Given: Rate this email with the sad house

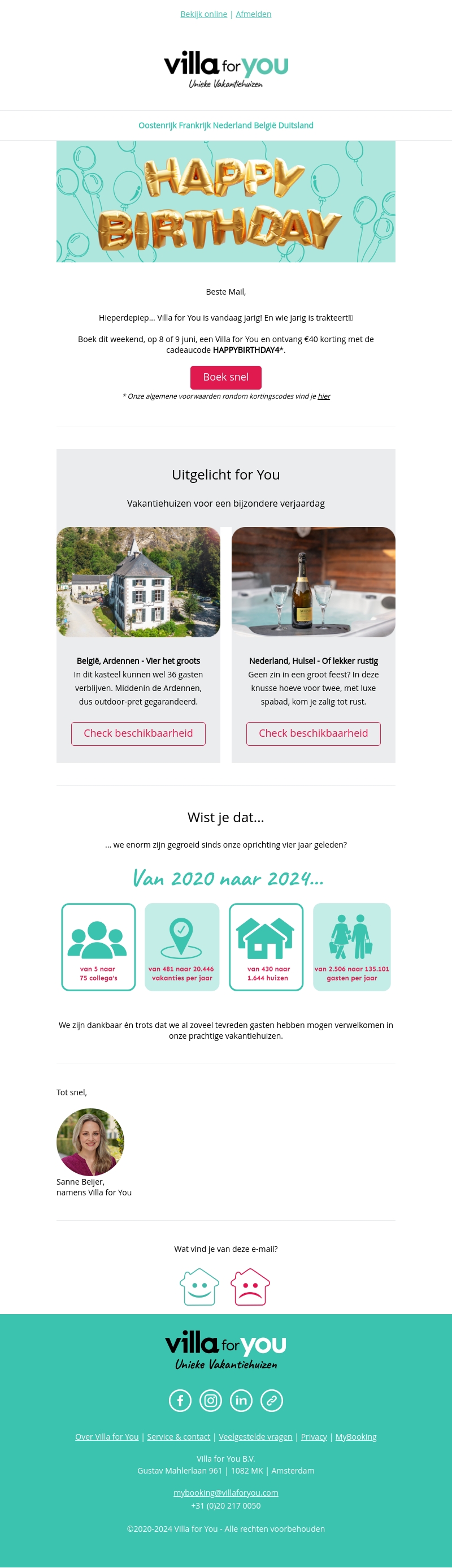Looking at the screenshot, I should (250, 1287).
